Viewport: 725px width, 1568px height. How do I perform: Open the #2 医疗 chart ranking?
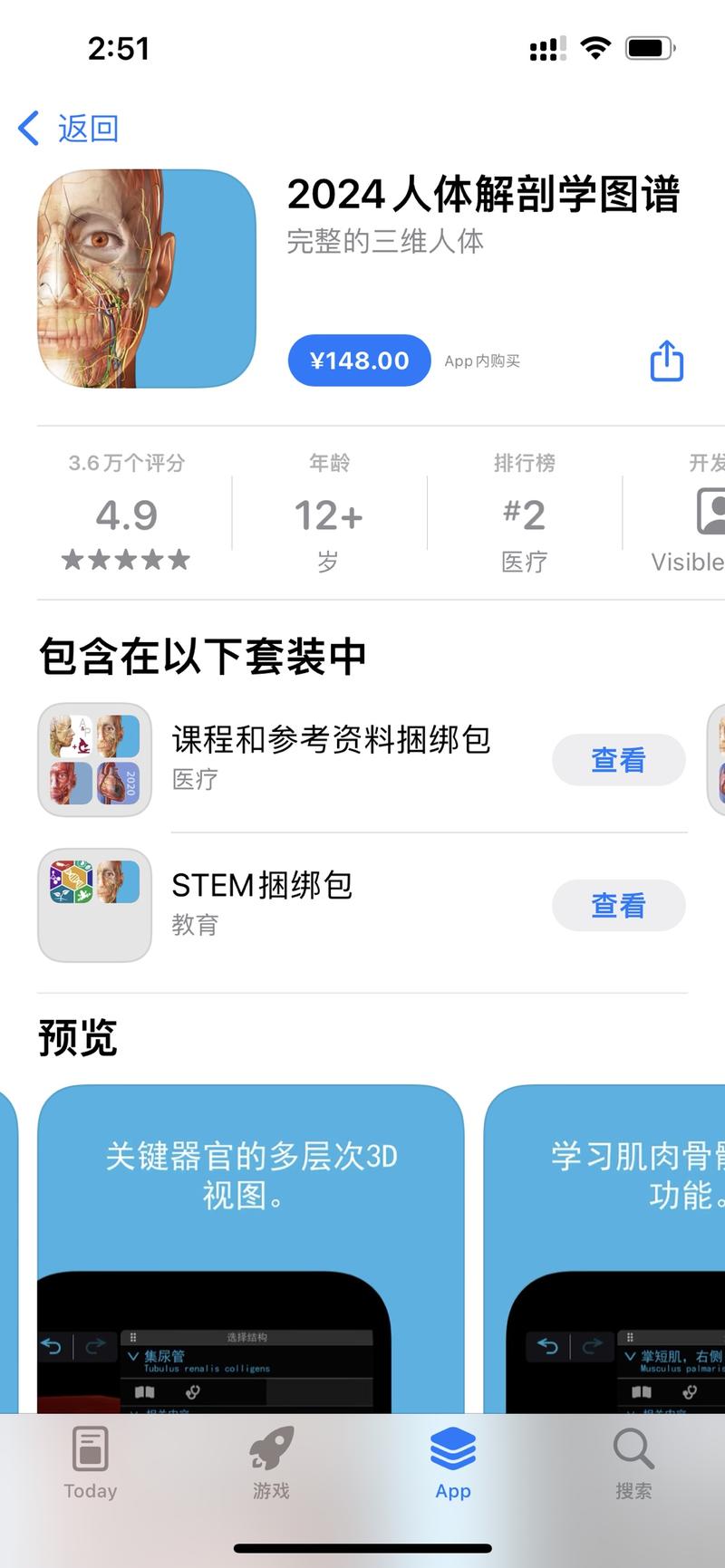click(x=524, y=513)
